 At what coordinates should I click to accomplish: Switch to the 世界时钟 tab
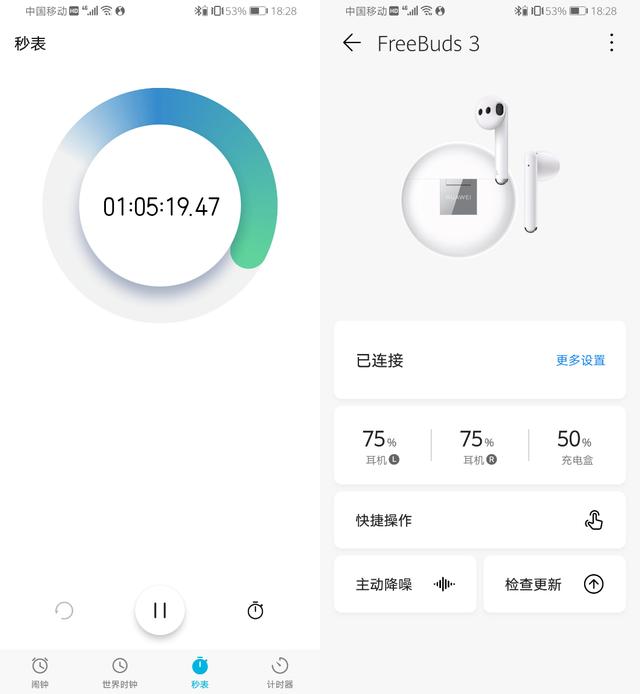(x=120, y=672)
